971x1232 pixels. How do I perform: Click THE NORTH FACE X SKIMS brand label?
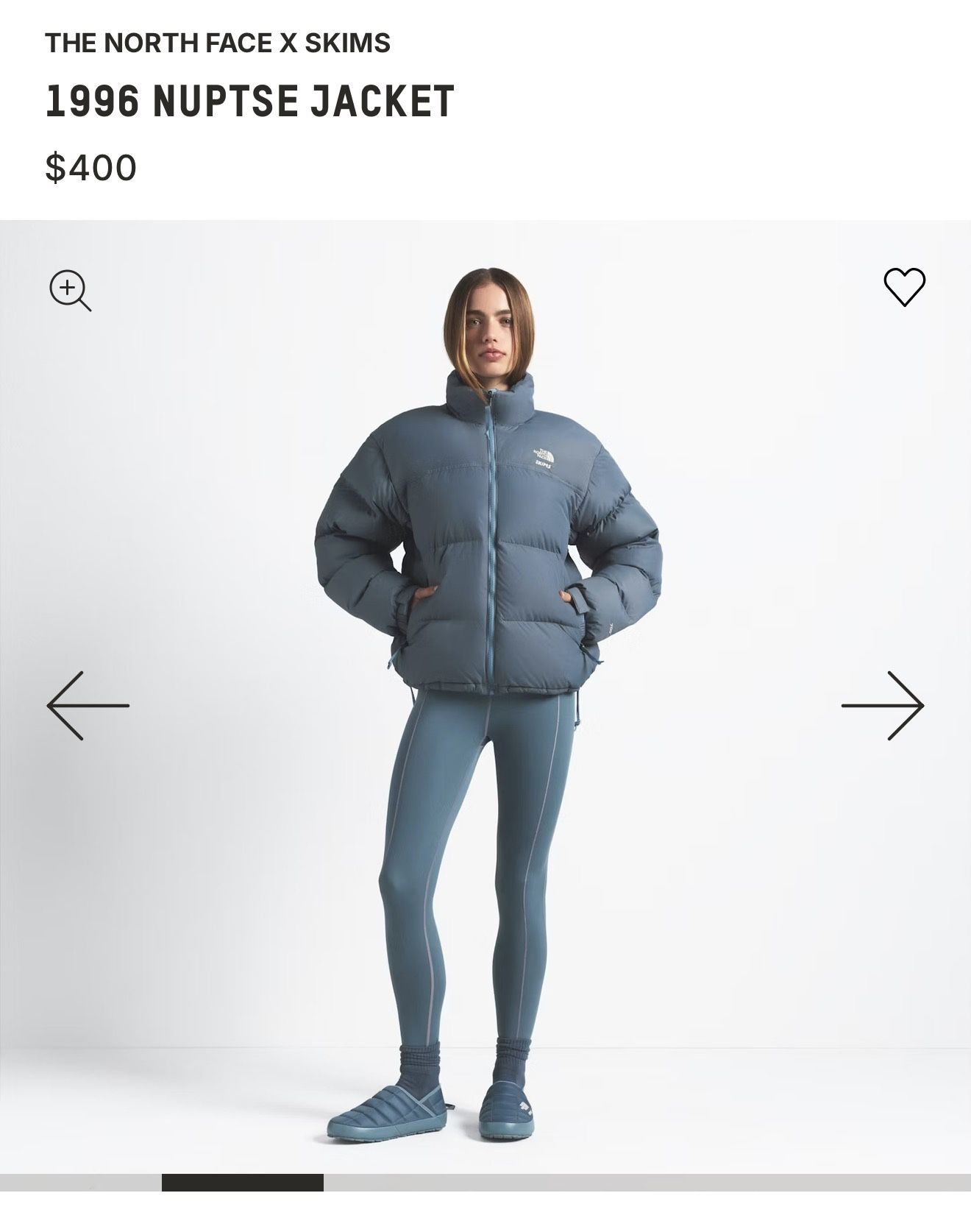[x=218, y=43]
